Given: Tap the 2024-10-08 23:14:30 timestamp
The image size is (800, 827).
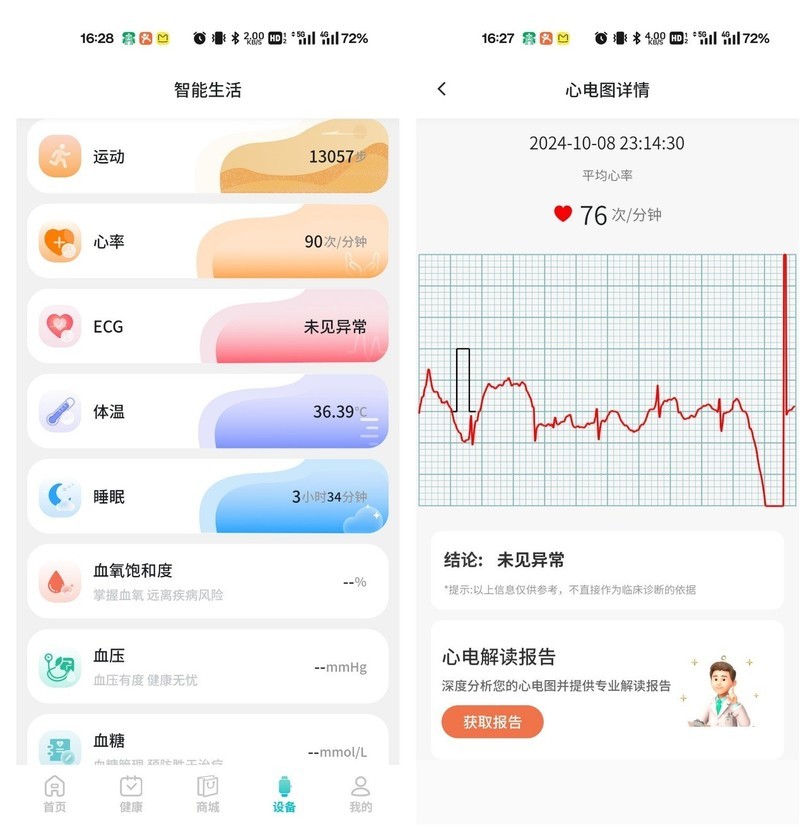Looking at the screenshot, I should (606, 143).
